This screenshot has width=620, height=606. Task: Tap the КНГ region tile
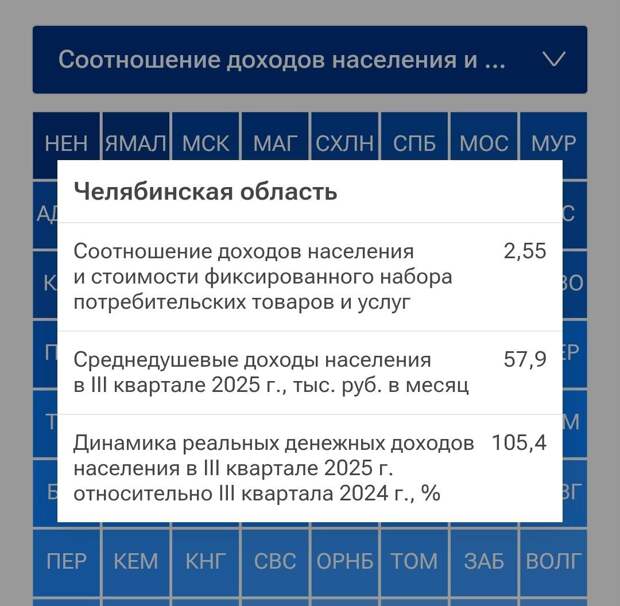[x=205, y=561]
